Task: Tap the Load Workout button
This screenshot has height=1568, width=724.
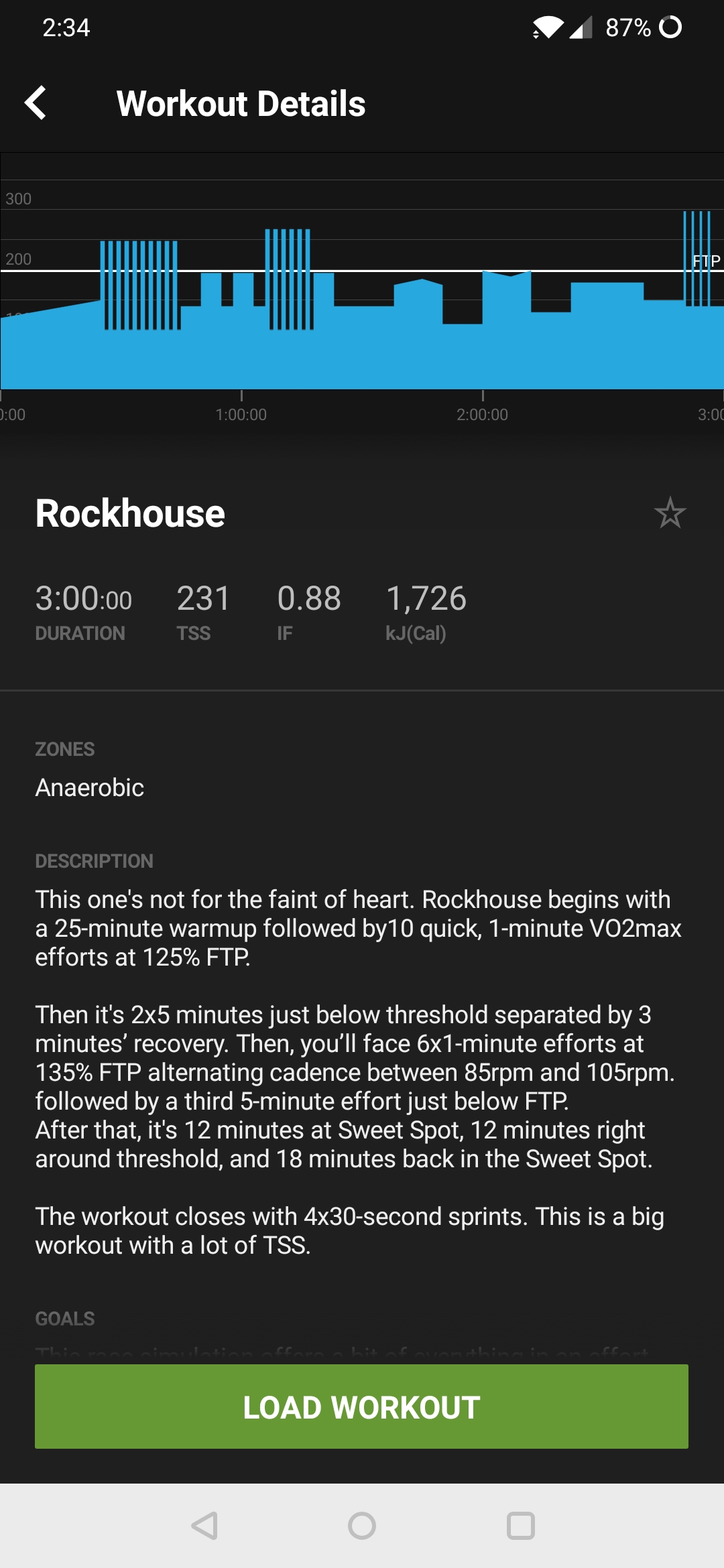Action: 361,1406
